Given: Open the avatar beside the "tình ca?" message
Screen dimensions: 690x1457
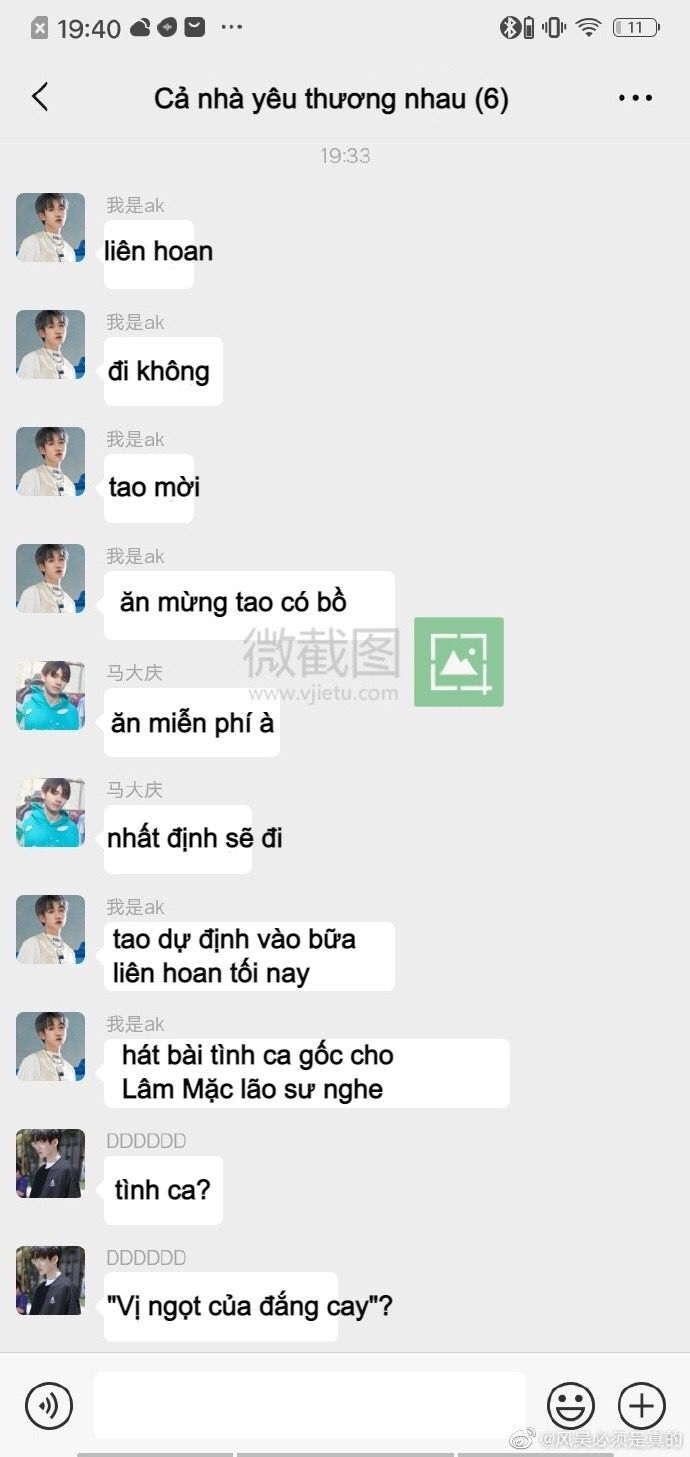Looking at the screenshot, I should [51, 1163].
